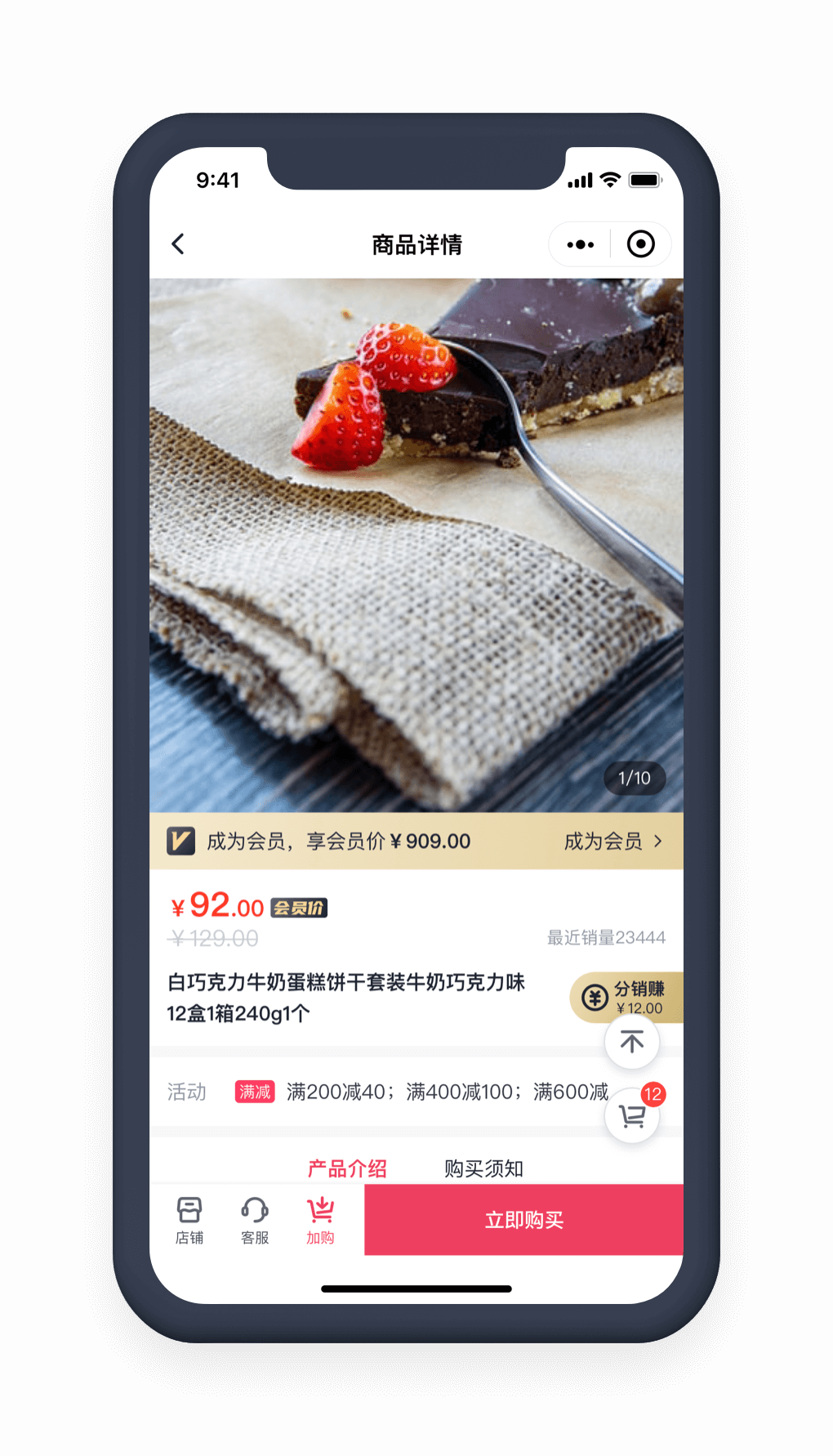
Task: Visit the 店铺 store page
Action: coord(189,1221)
